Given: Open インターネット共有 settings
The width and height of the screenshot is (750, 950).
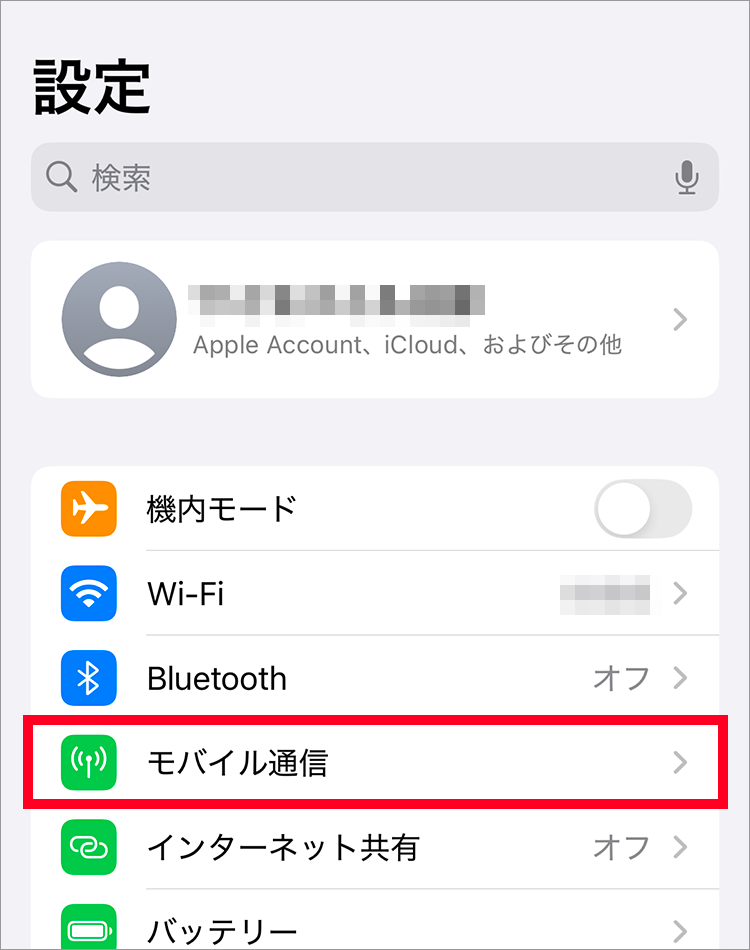Looking at the screenshot, I should tap(375, 848).
